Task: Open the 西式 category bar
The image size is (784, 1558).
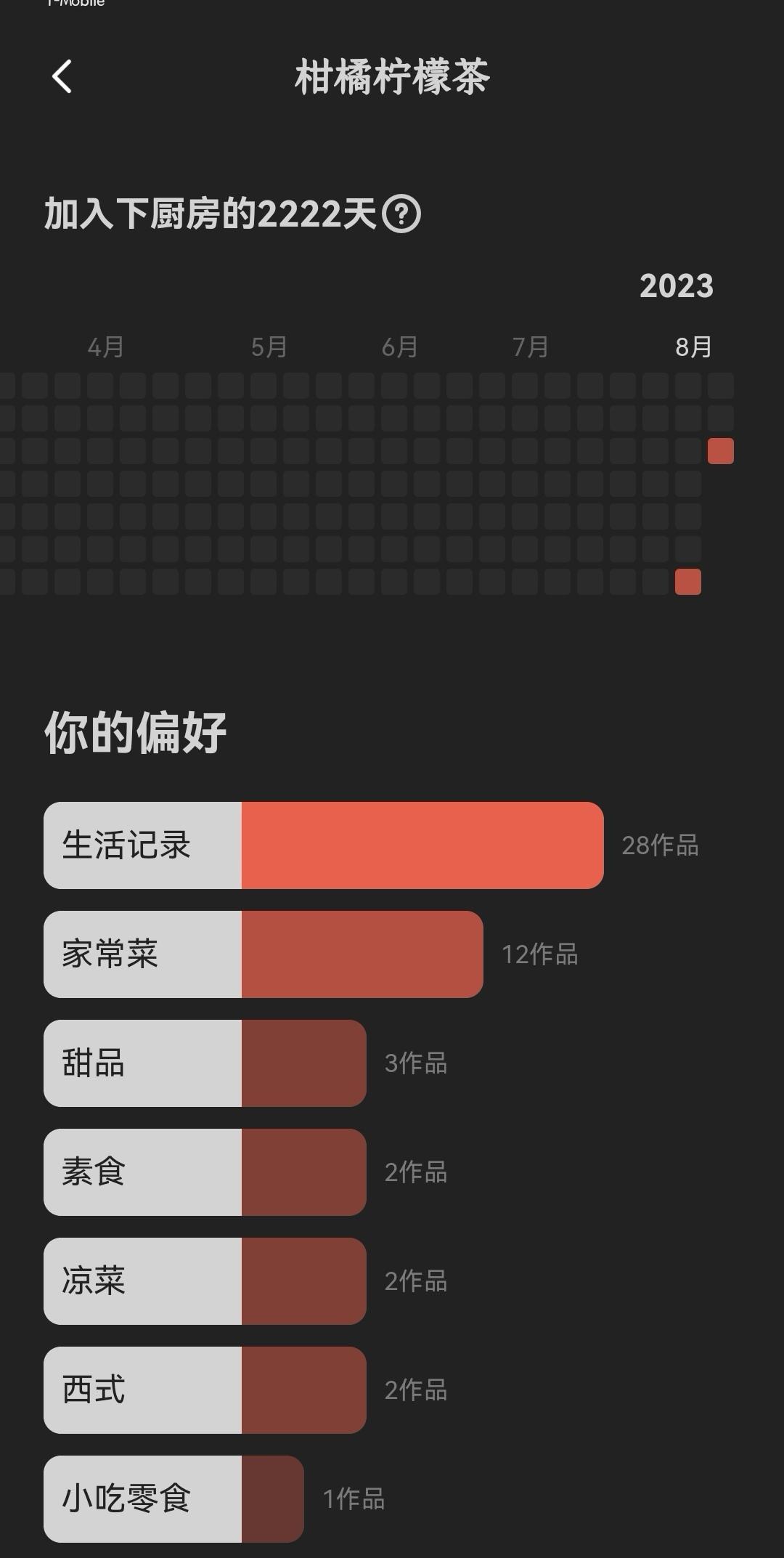Action: click(x=205, y=1390)
